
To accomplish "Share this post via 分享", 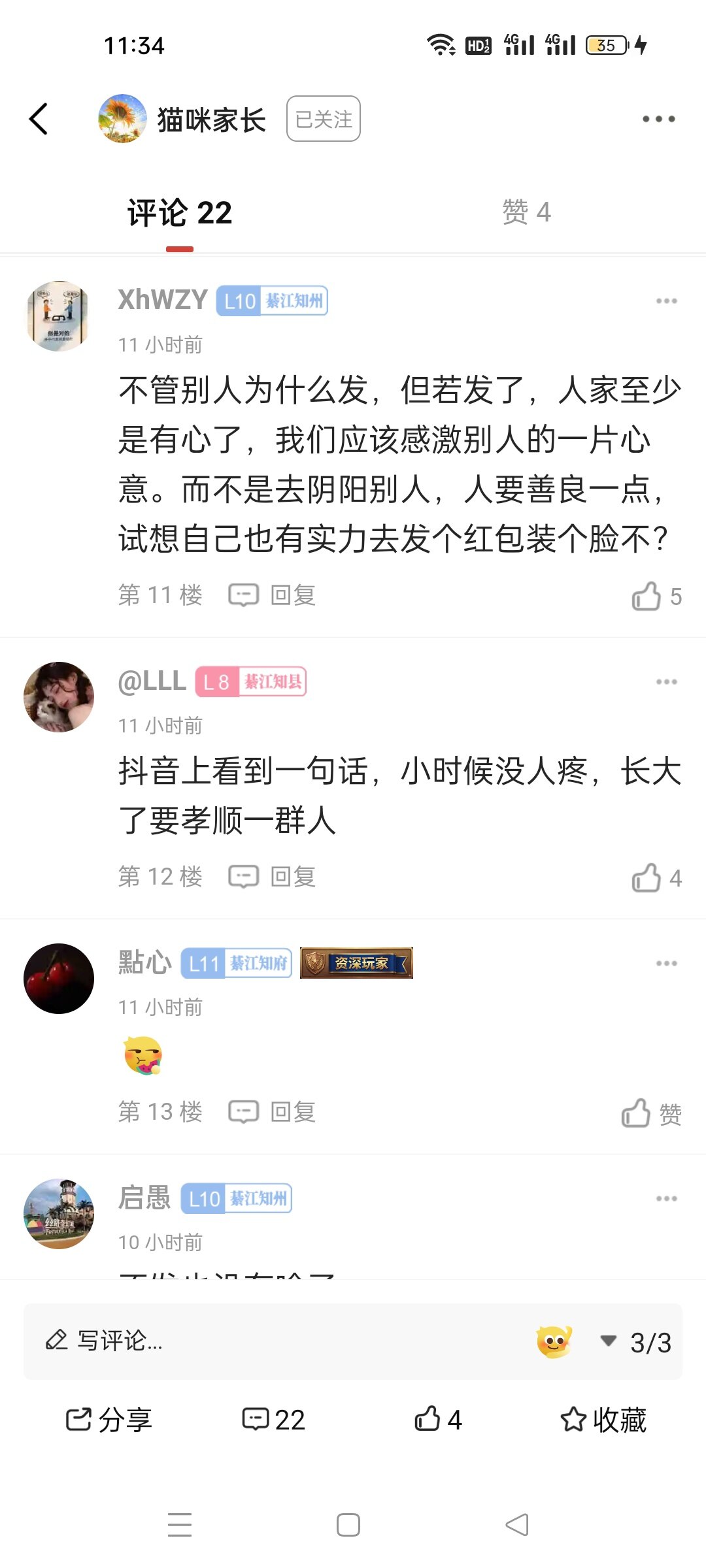I will point(109,1420).
